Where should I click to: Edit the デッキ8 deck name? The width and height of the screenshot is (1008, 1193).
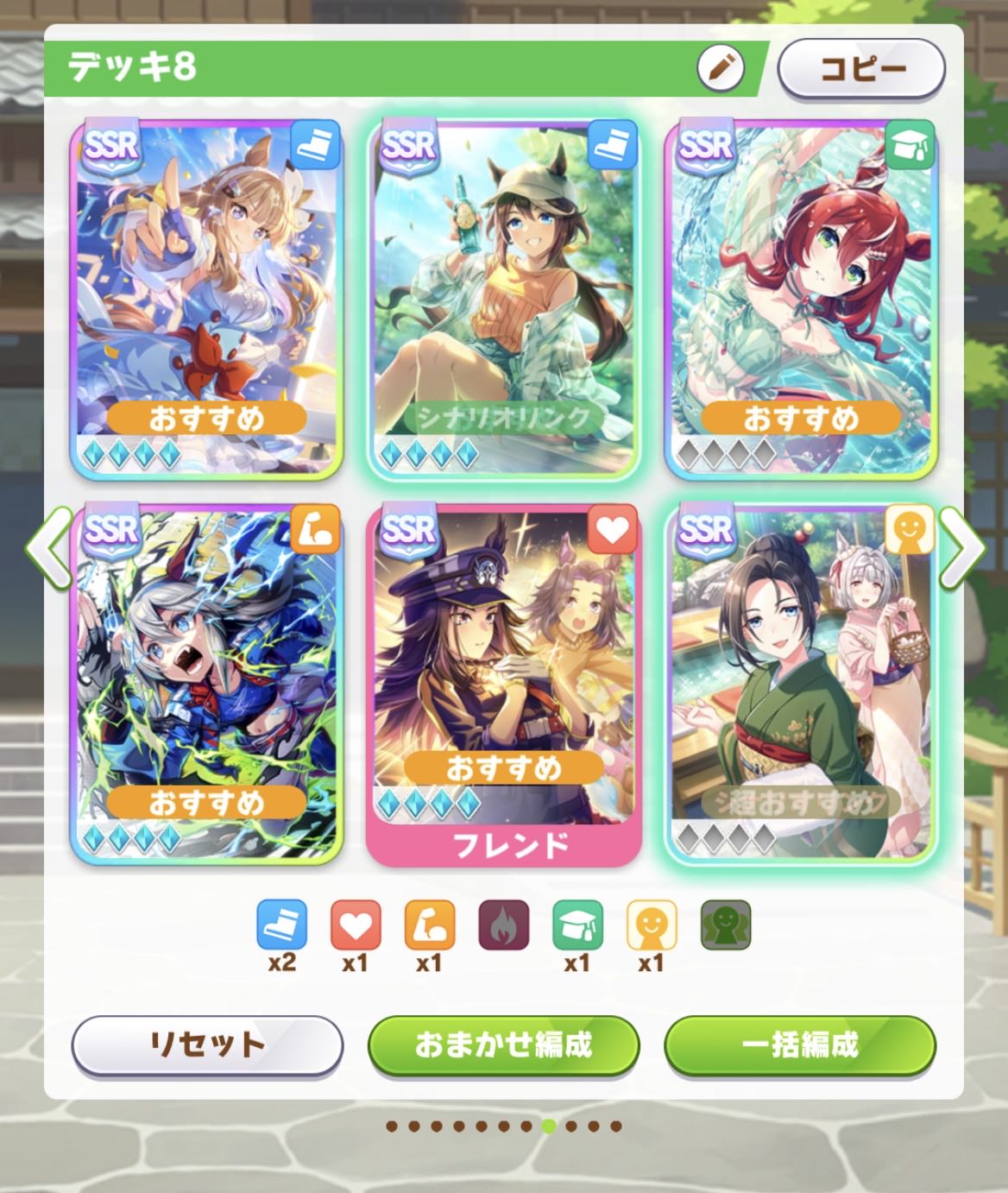coord(720,68)
